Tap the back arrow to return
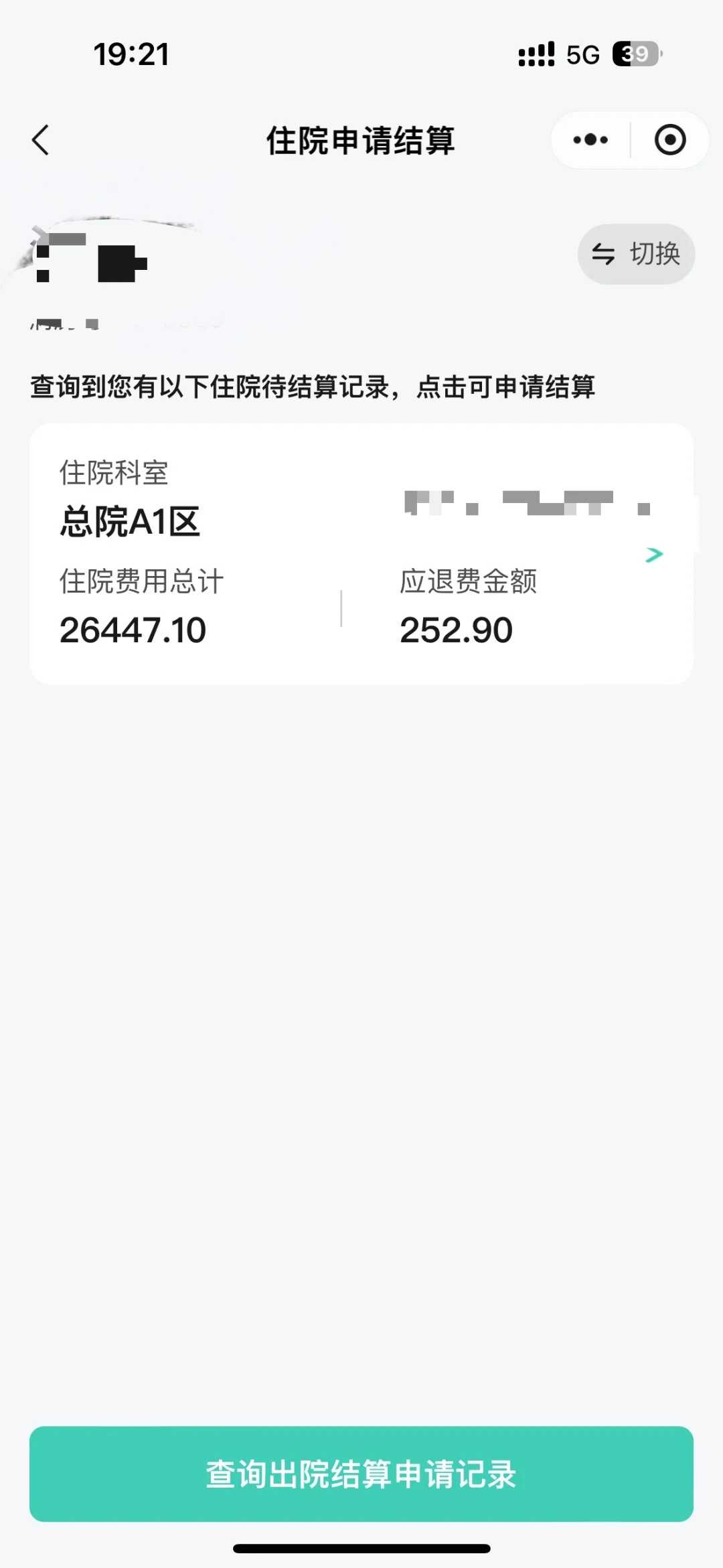The image size is (723, 1568). tap(42, 139)
